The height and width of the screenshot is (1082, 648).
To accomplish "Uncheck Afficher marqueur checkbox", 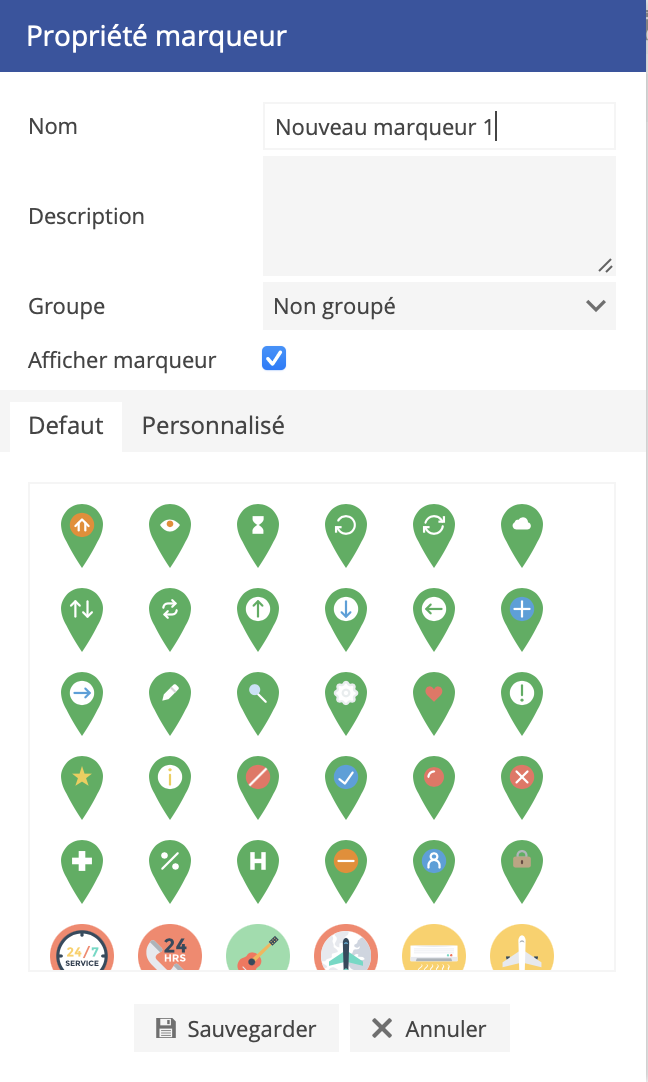I will pos(274,359).
